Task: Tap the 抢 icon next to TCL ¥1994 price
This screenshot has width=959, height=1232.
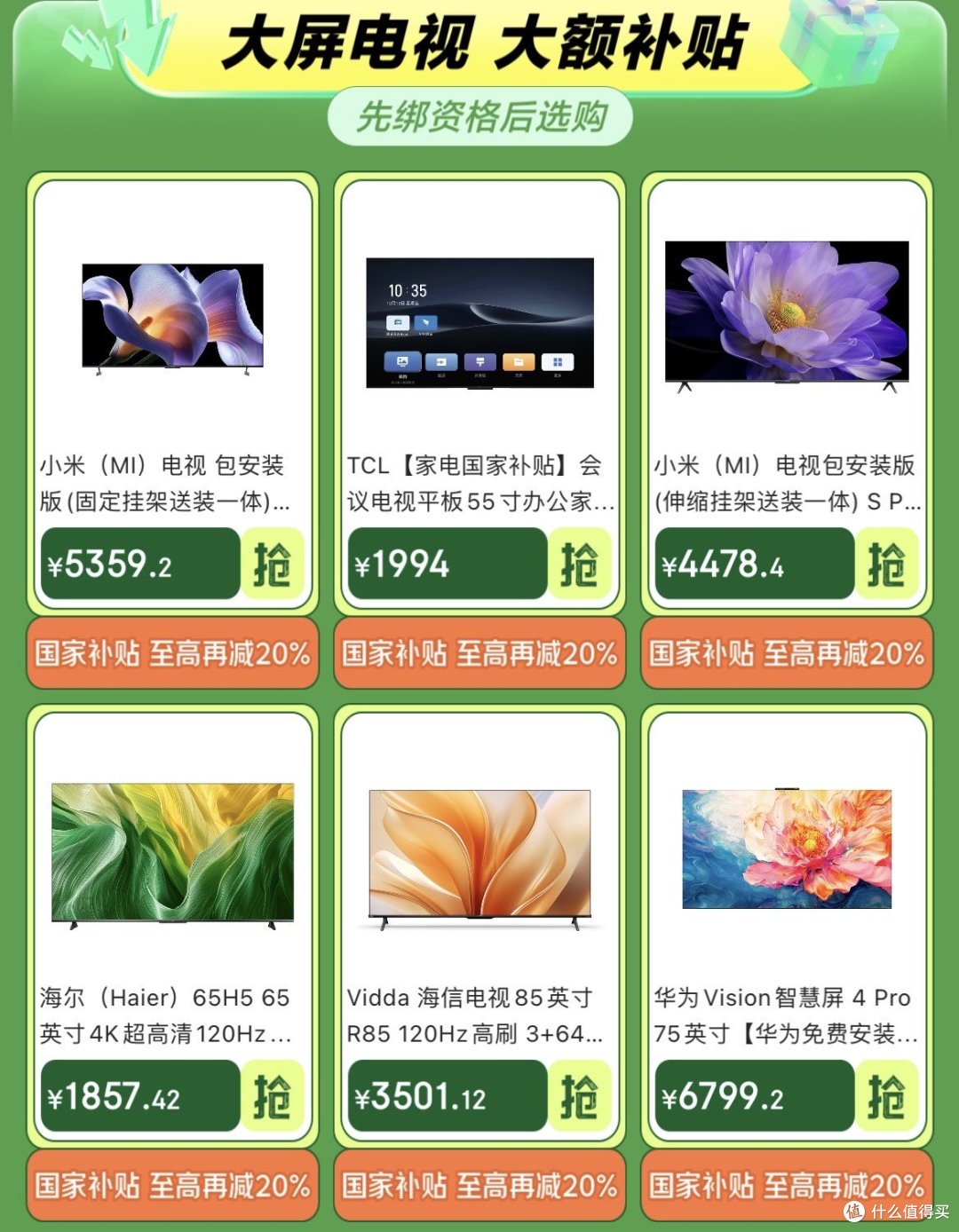Action: pyautogui.click(x=582, y=563)
